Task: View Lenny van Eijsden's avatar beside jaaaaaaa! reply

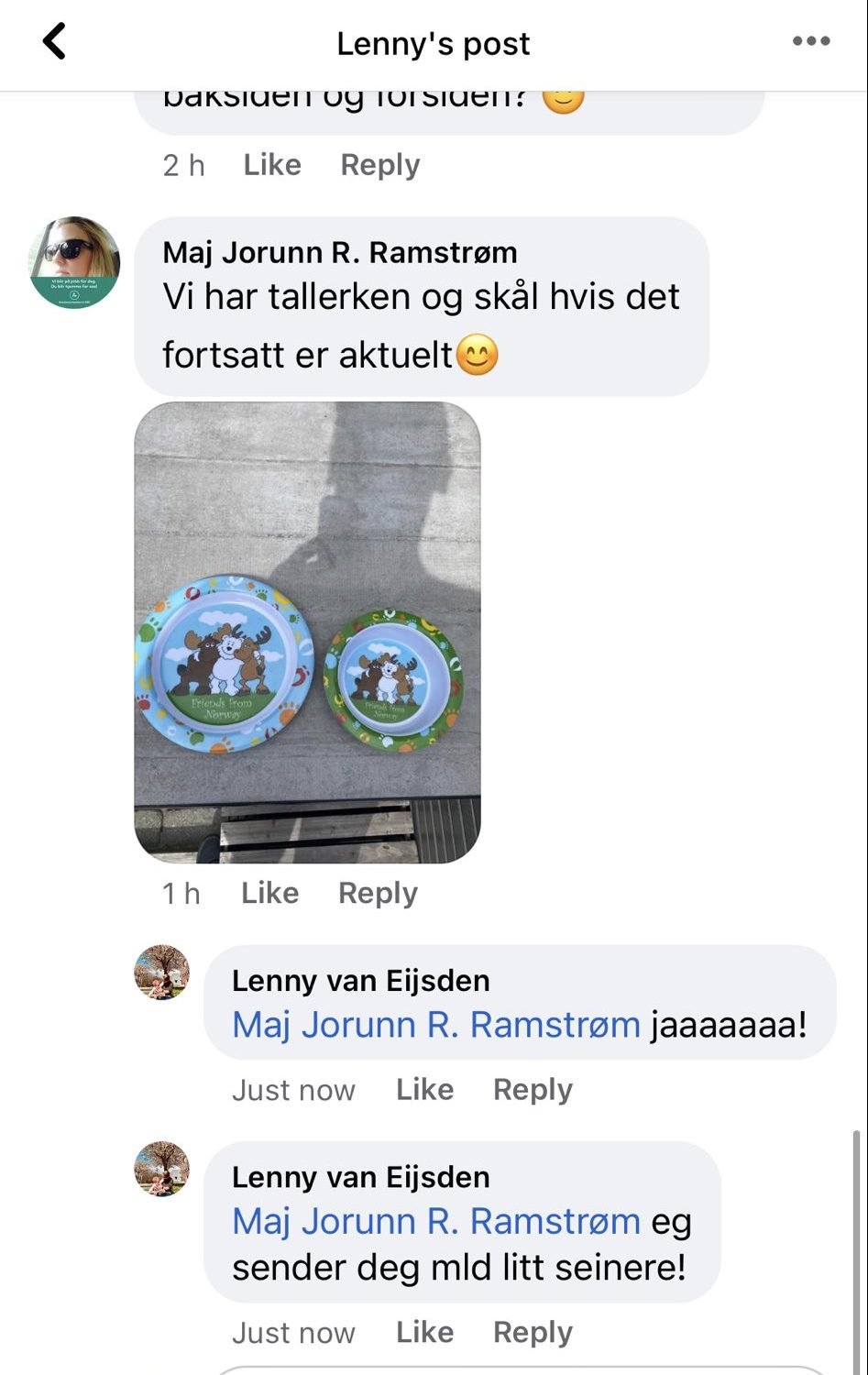Action: click(x=162, y=973)
